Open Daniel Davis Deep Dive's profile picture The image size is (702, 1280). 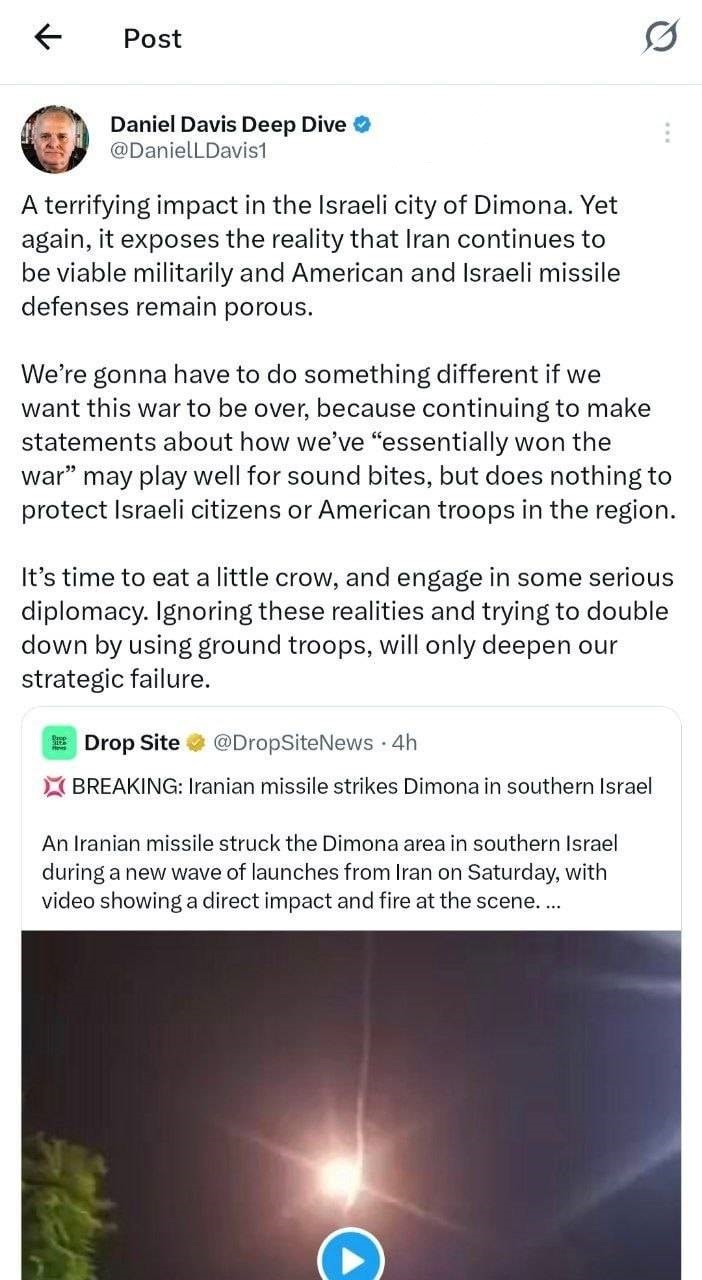pos(55,139)
